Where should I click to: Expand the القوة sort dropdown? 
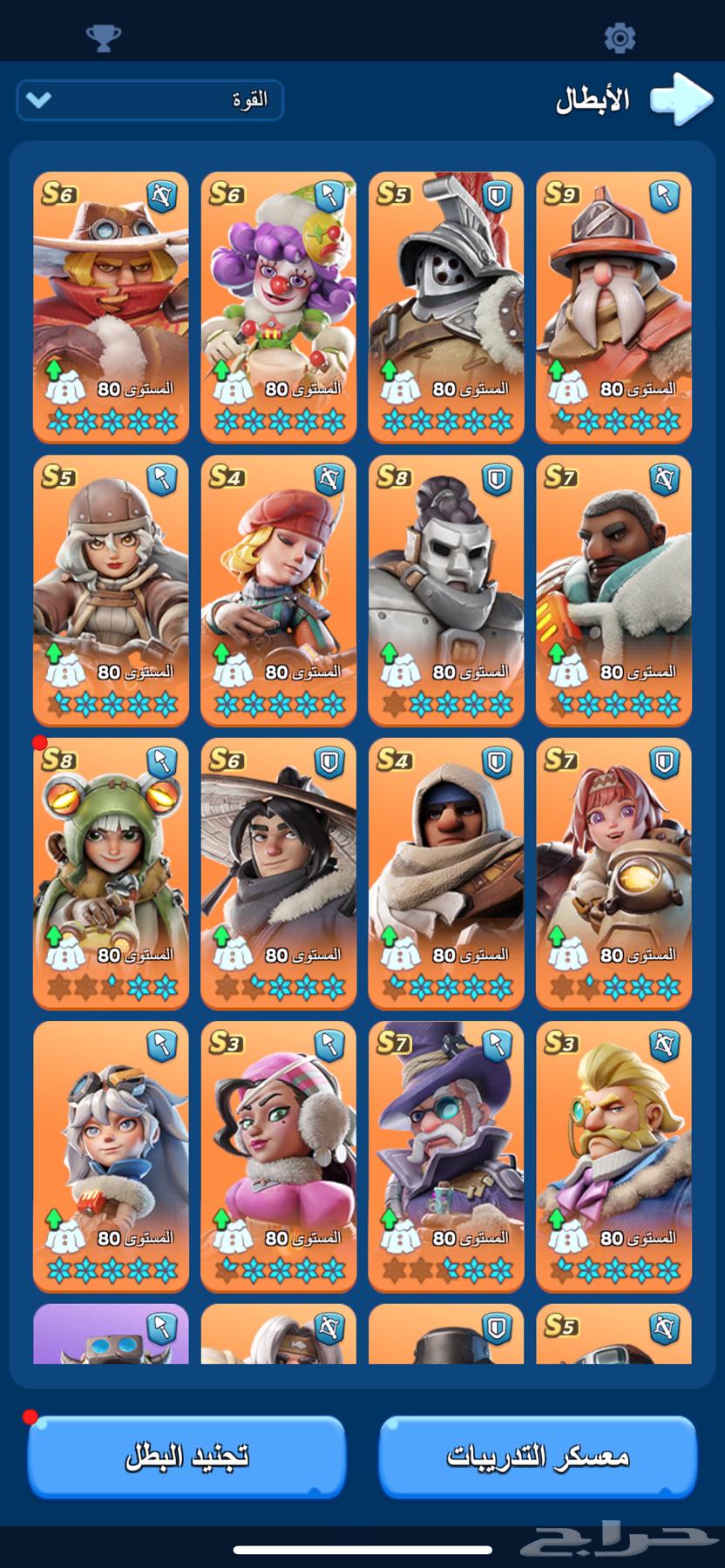[x=150, y=100]
